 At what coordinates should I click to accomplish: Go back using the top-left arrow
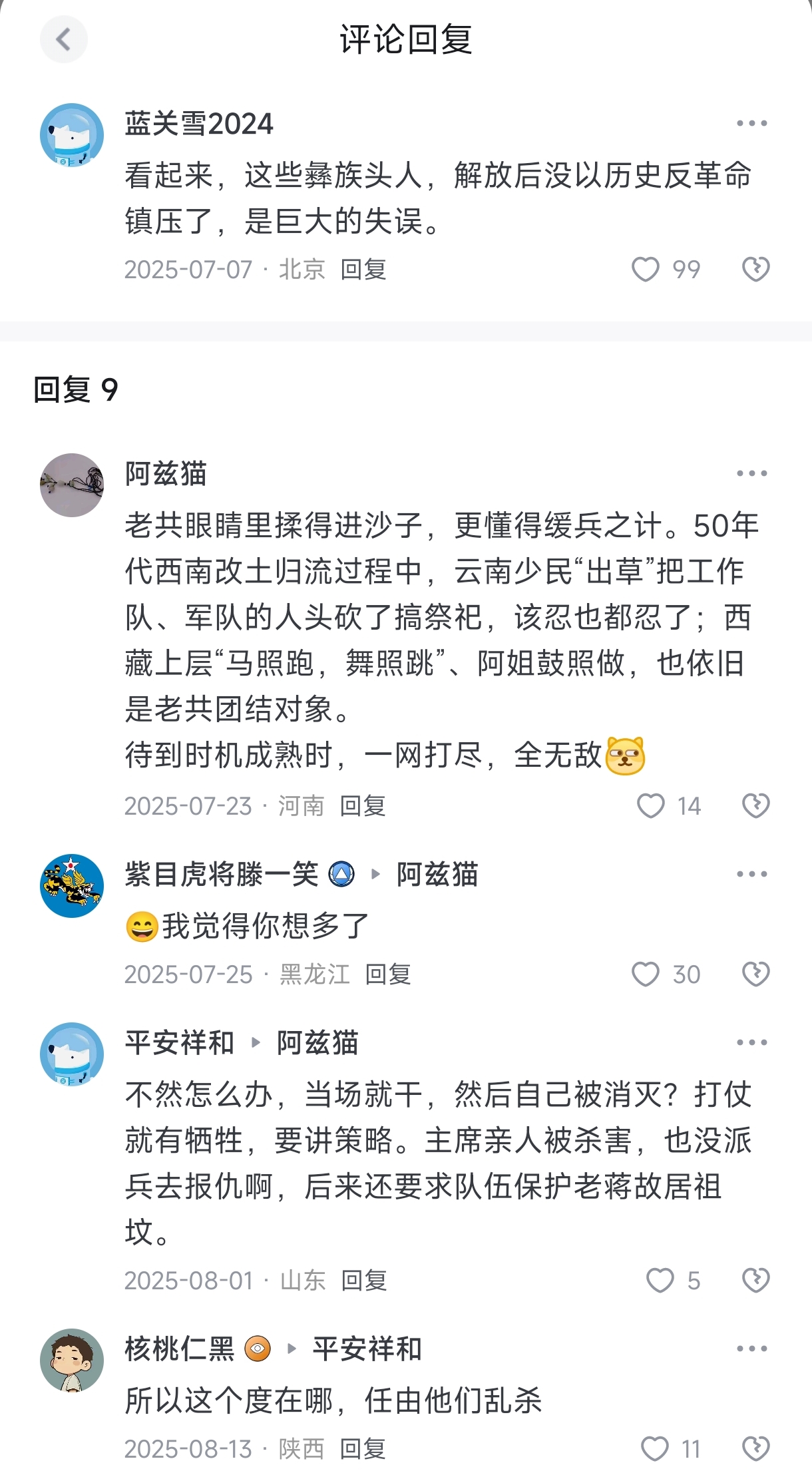click(64, 40)
